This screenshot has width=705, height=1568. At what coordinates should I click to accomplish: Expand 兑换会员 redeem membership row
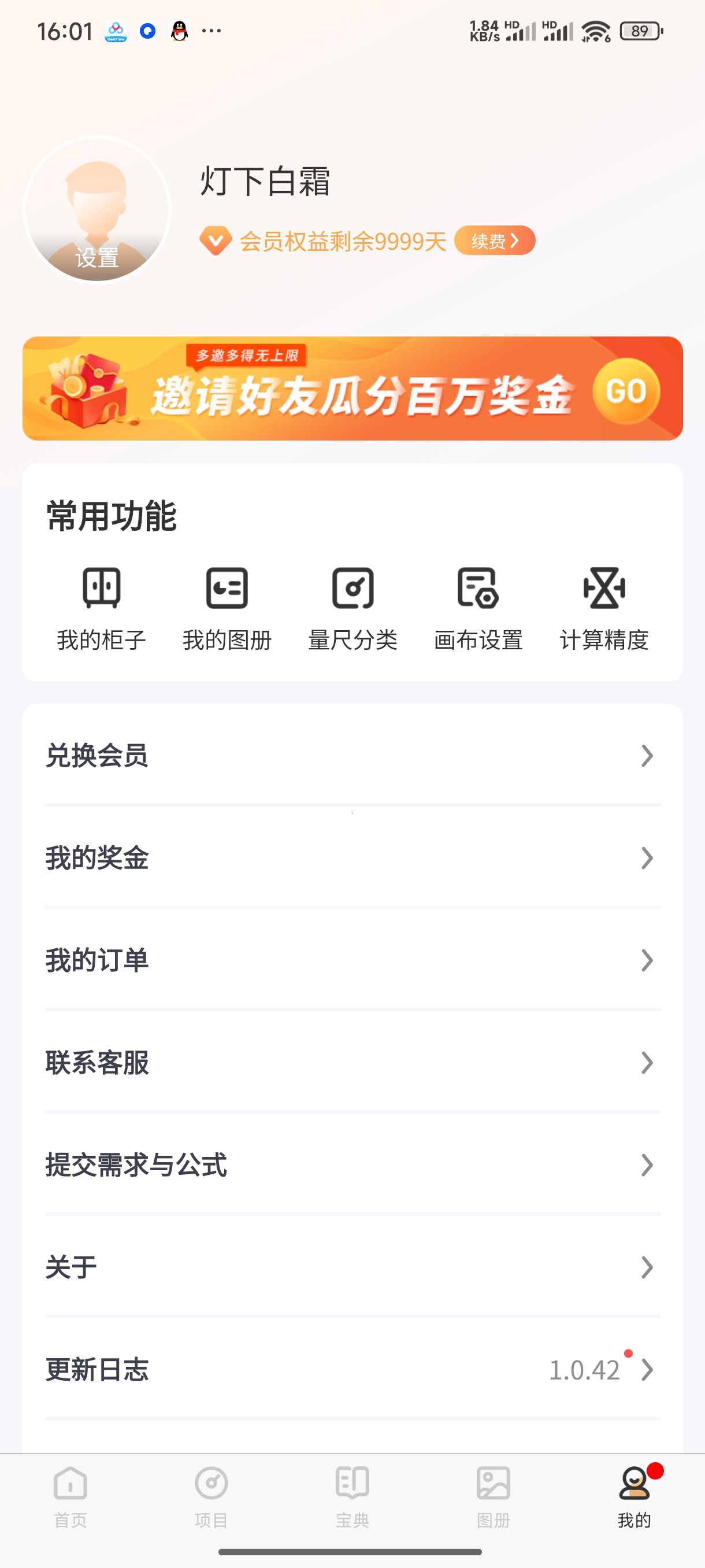(352, 756)
